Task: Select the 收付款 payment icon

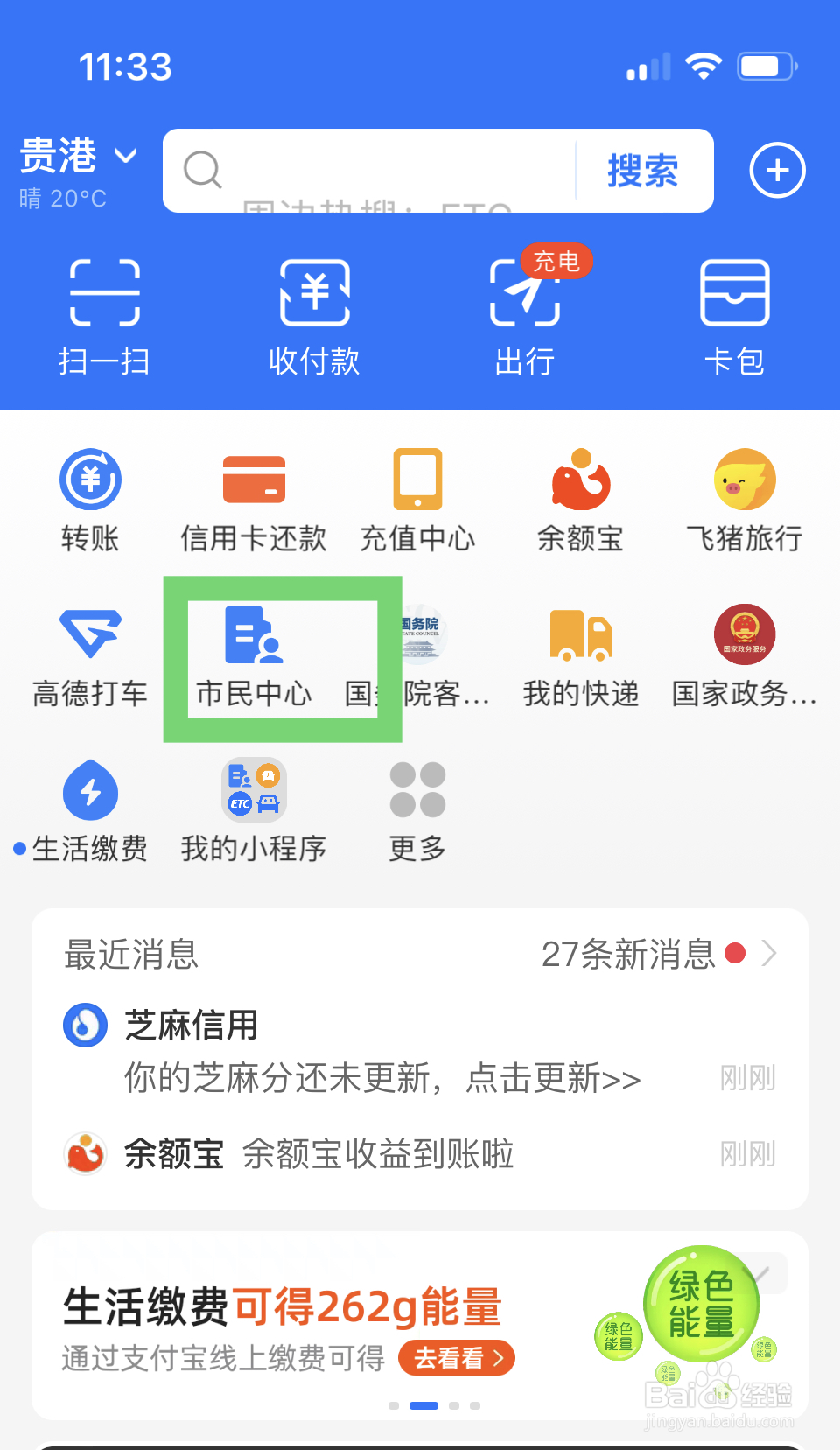Action: pos(315,315)
